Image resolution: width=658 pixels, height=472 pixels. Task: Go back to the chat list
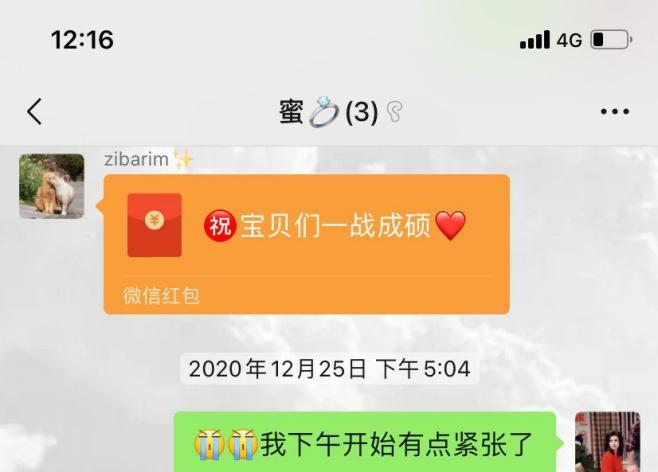click(35, 111)
